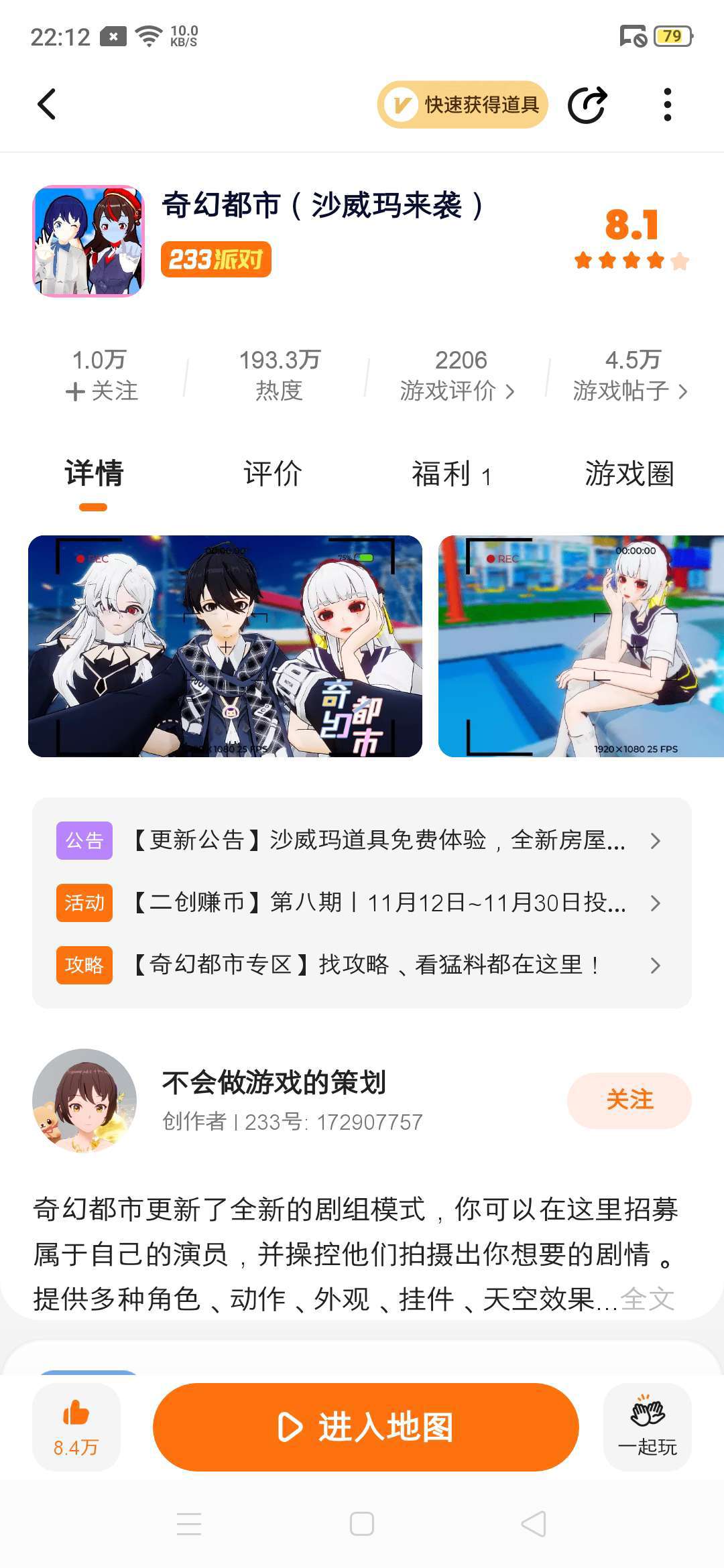Tap 进入地图 to enter the map
Viewport: 724px width, 1568px height.
(365, 1427)
